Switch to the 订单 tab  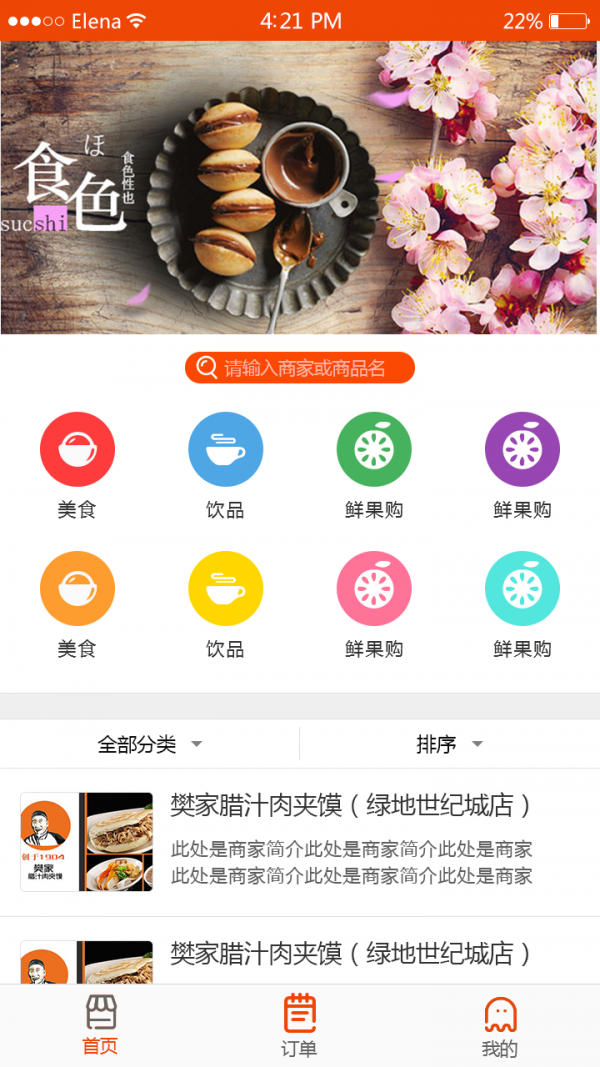pyautogui.click(x=300, y=1025)
